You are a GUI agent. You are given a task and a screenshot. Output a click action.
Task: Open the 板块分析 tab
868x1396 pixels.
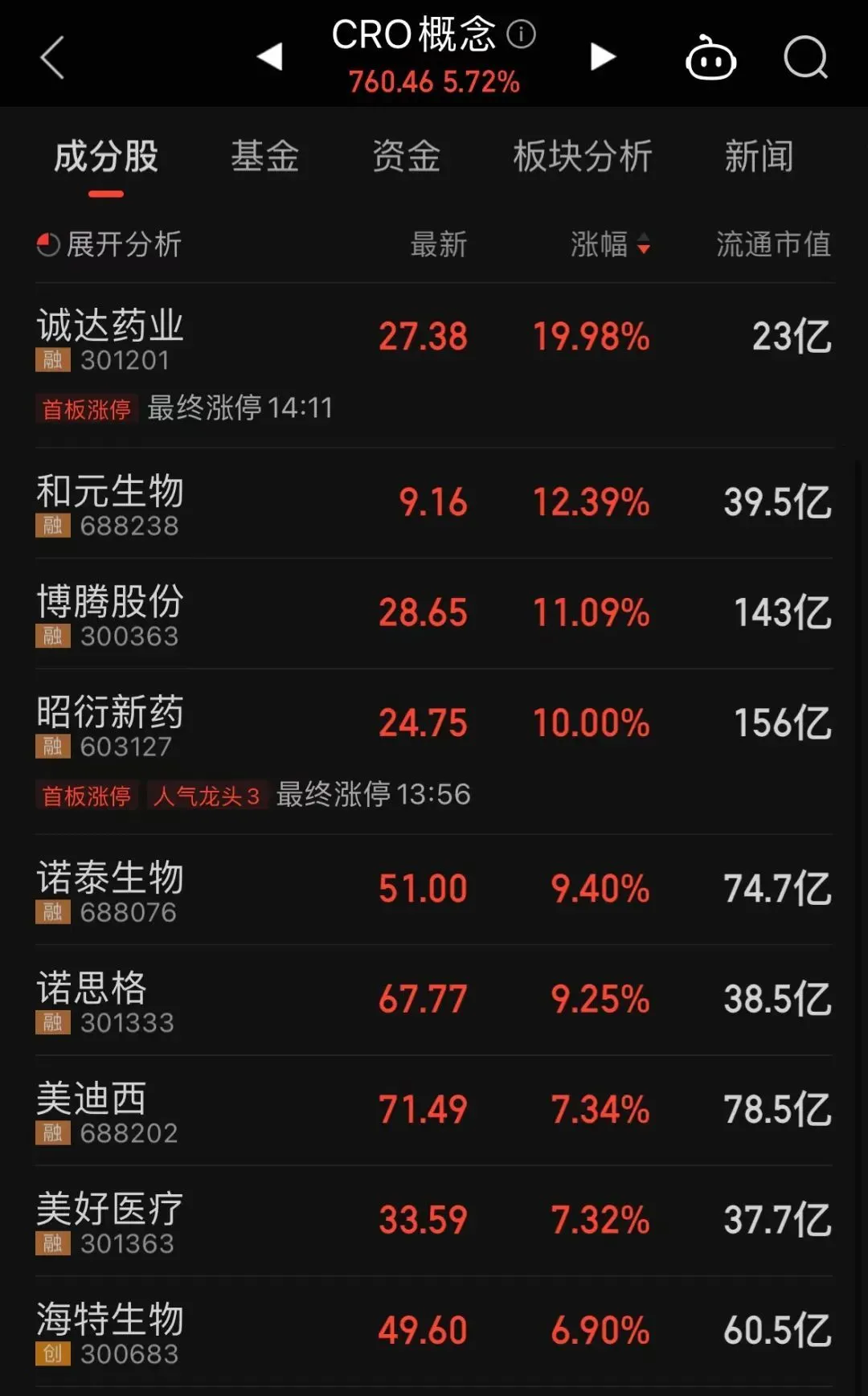[x=582, y=158]
